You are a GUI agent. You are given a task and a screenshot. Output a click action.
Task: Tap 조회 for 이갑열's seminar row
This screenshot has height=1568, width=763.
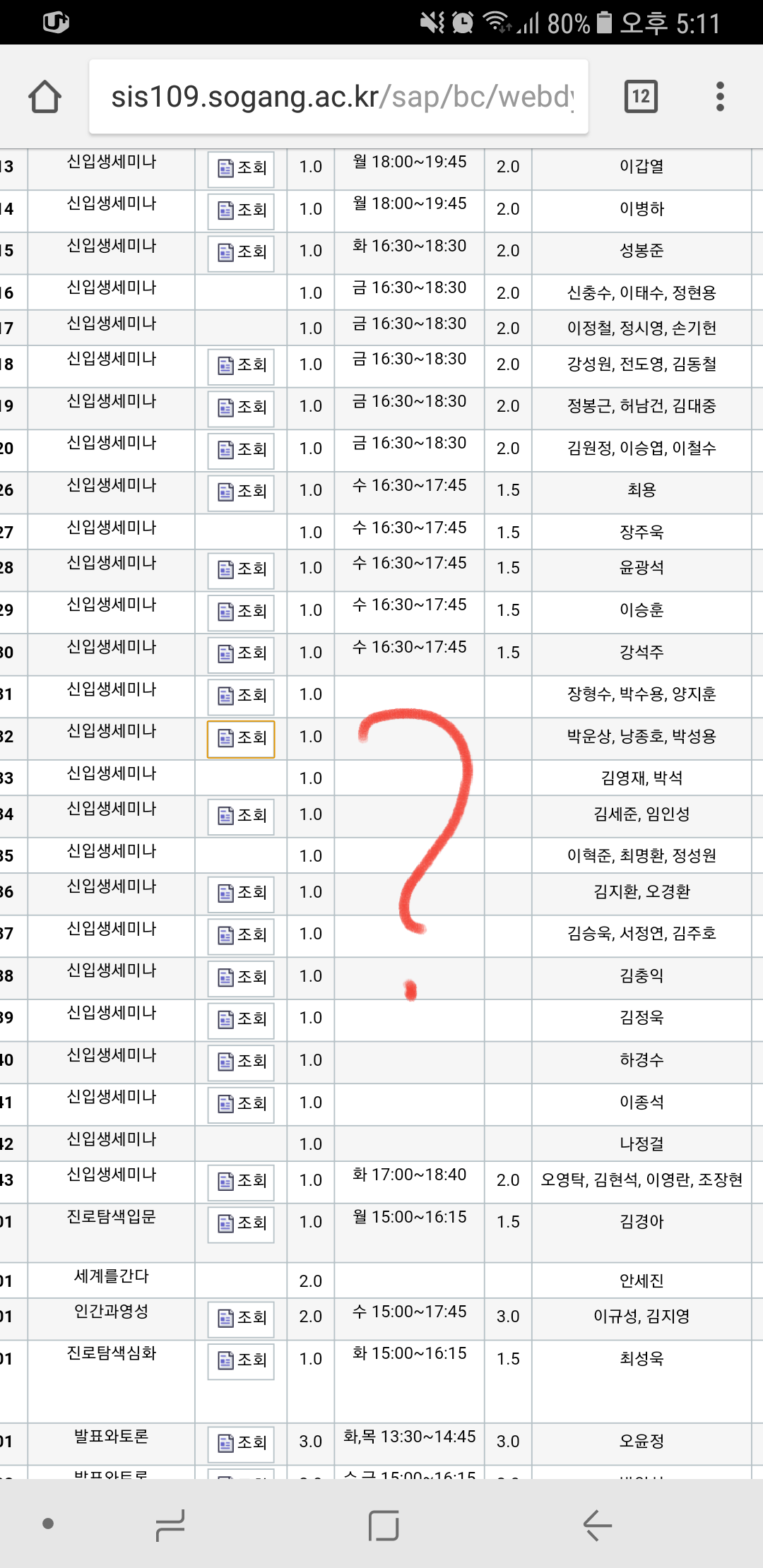point(241,168)
